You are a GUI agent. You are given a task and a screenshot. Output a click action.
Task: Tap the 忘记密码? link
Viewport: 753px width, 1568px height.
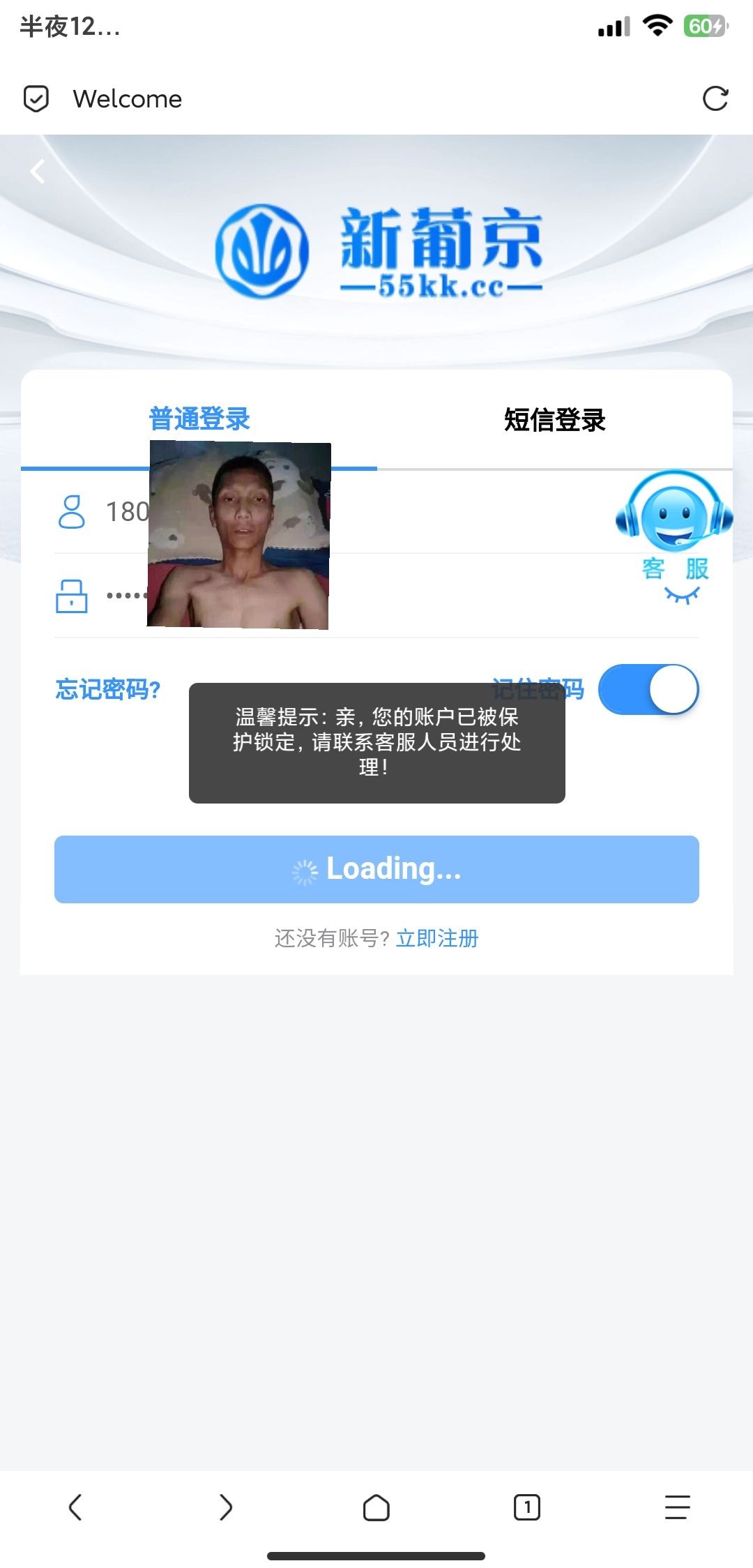[108, 690]
